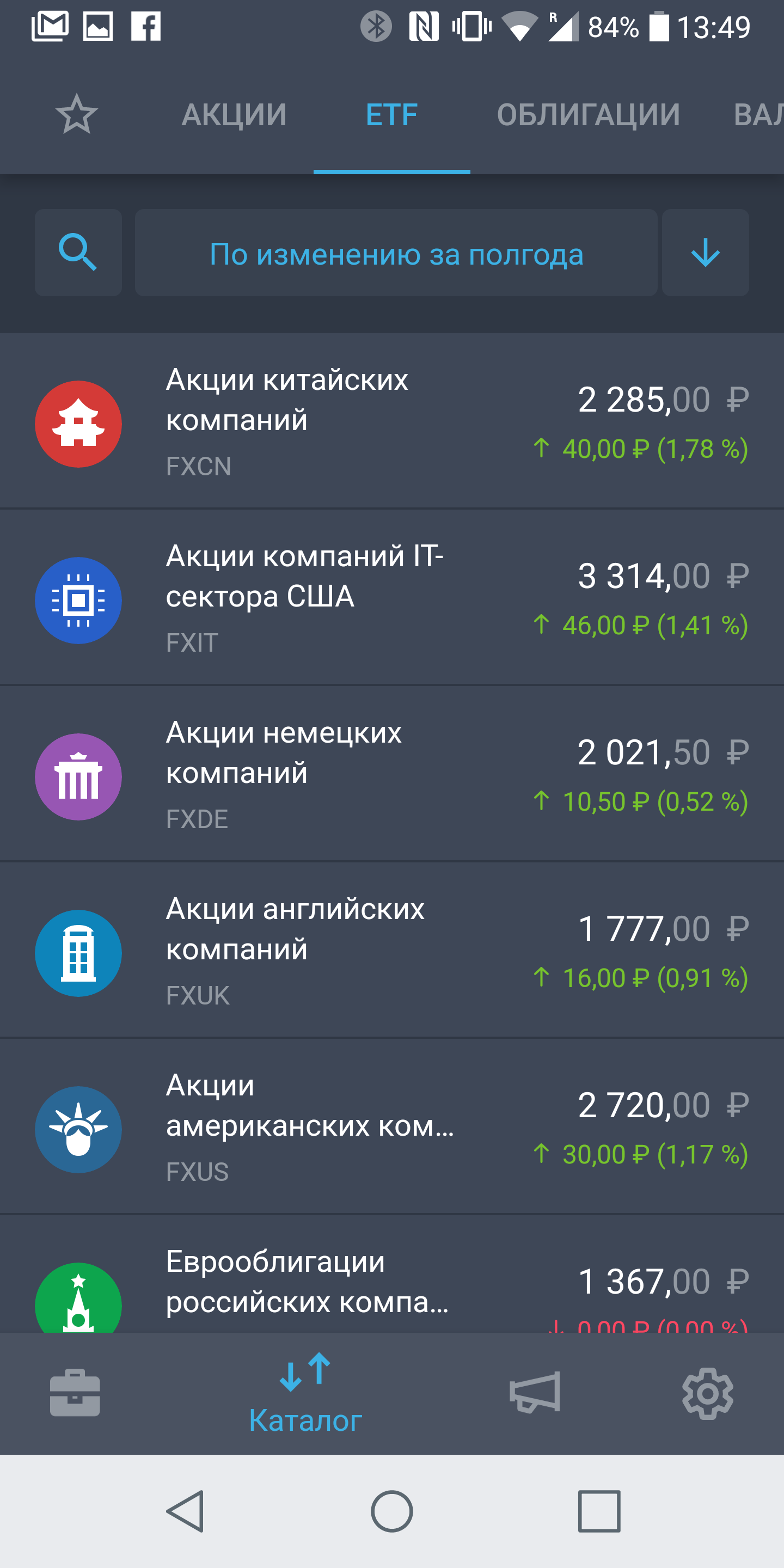Tap the search magnifier icon

click(78, 253)
